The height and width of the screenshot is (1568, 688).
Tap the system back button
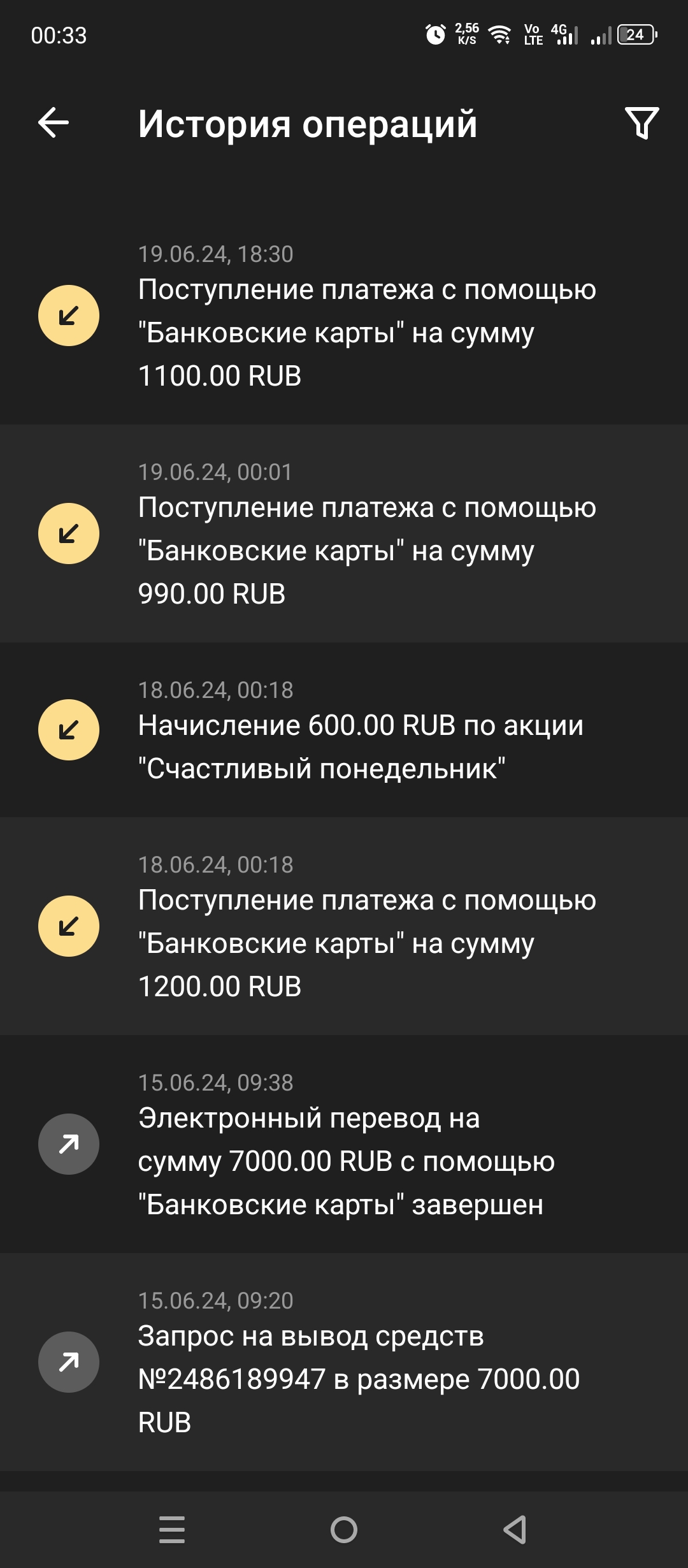tap(515, 1529)
